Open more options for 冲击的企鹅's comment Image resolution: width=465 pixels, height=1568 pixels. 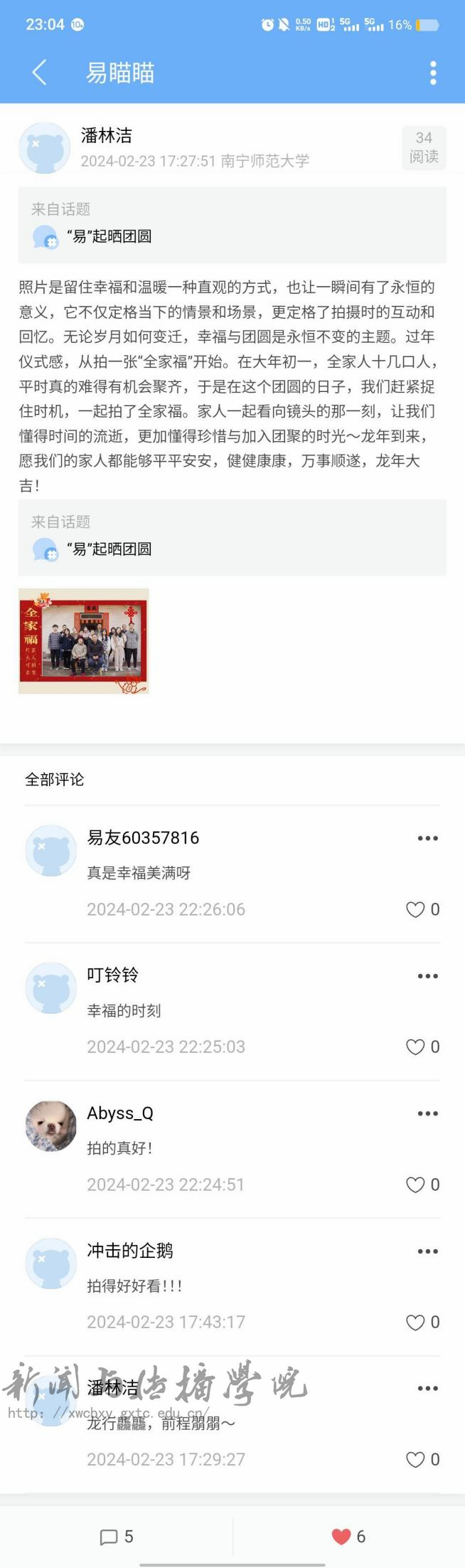pos(427,1251)
